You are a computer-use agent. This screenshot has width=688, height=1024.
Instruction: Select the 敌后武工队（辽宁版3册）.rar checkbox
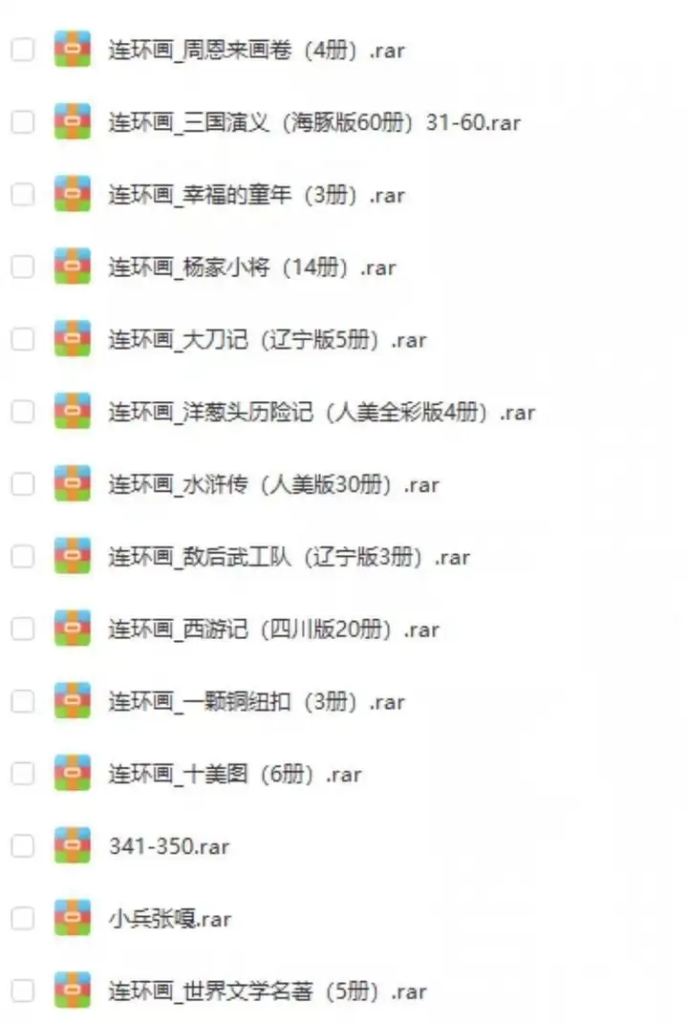[22, 557]
